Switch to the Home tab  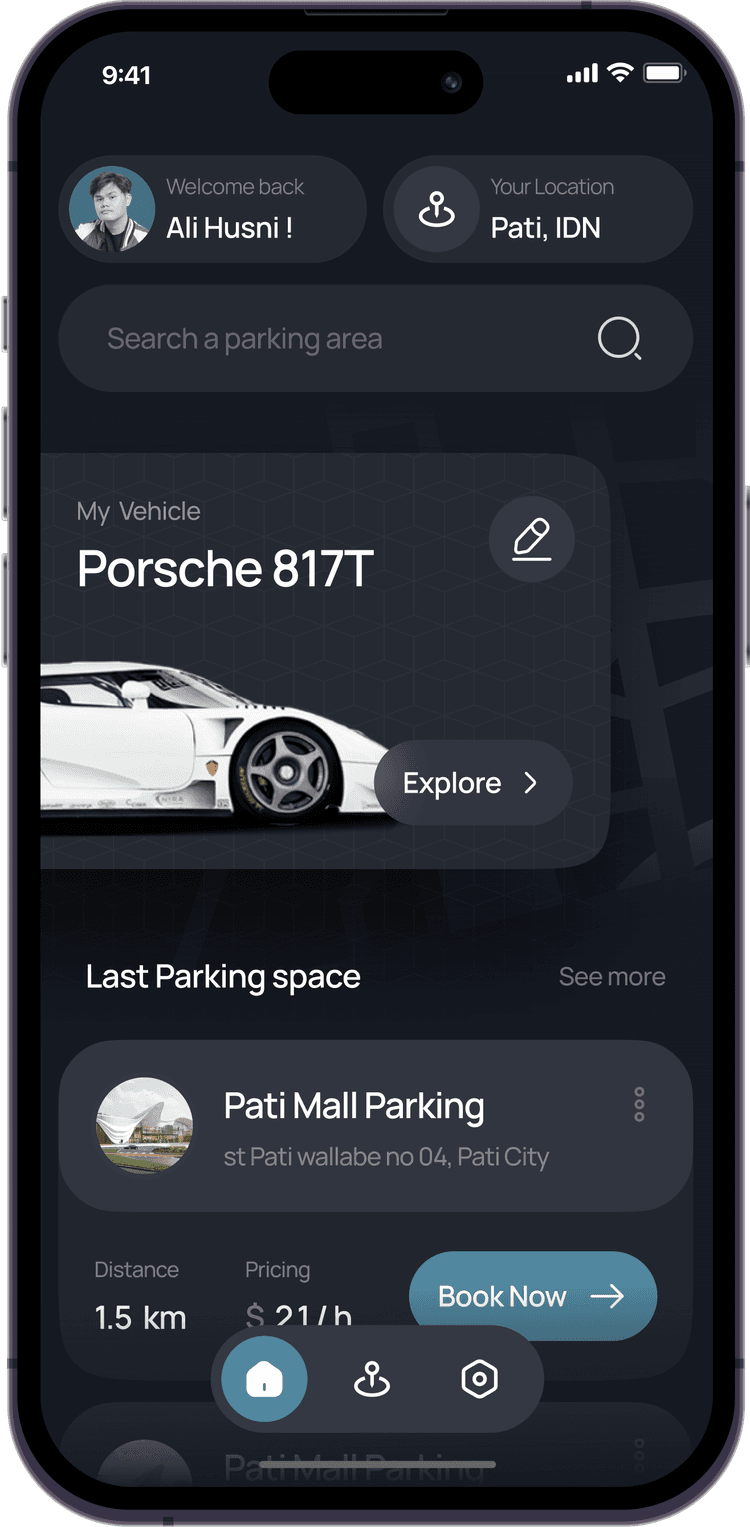pyautogui.click(x=264, y=1379)
